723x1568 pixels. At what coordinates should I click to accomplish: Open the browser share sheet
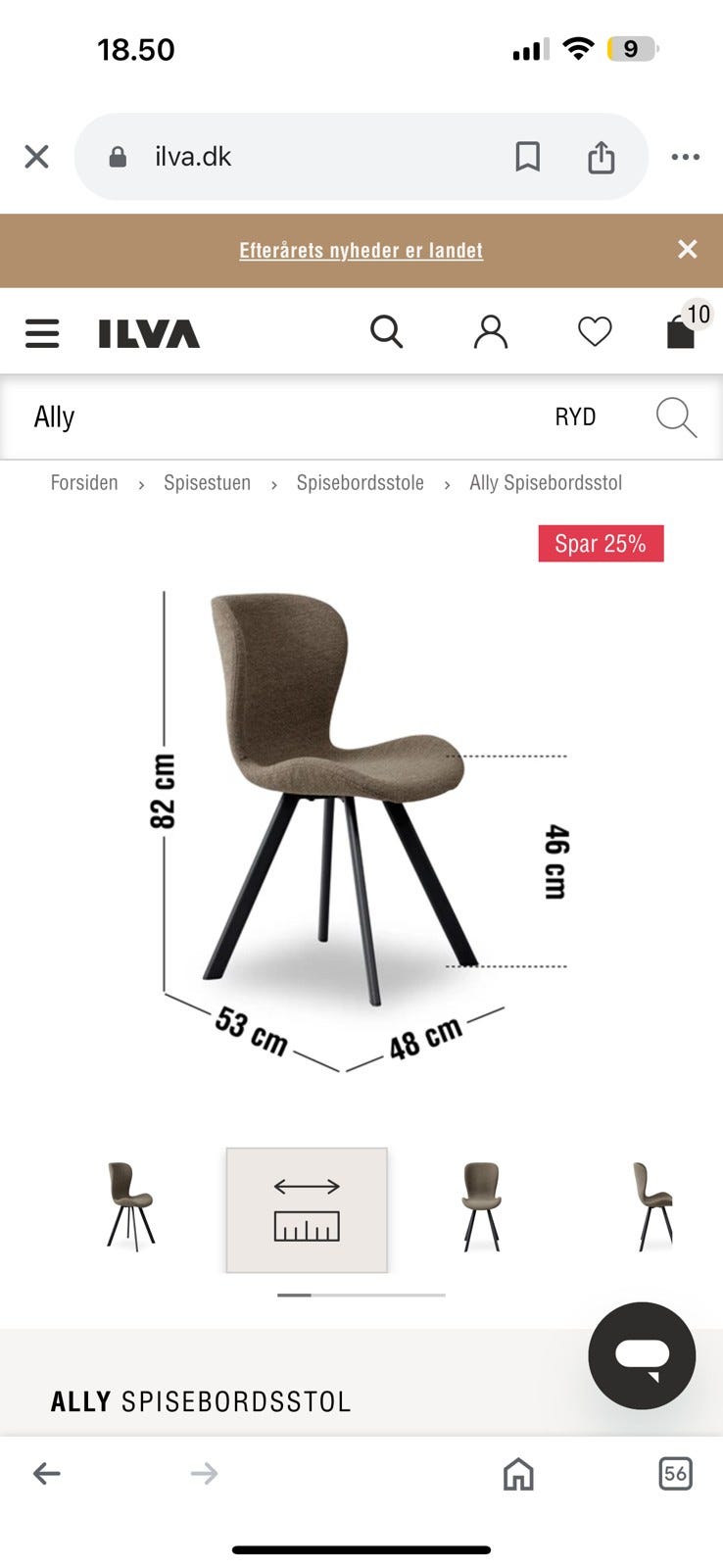coord(602,156)
